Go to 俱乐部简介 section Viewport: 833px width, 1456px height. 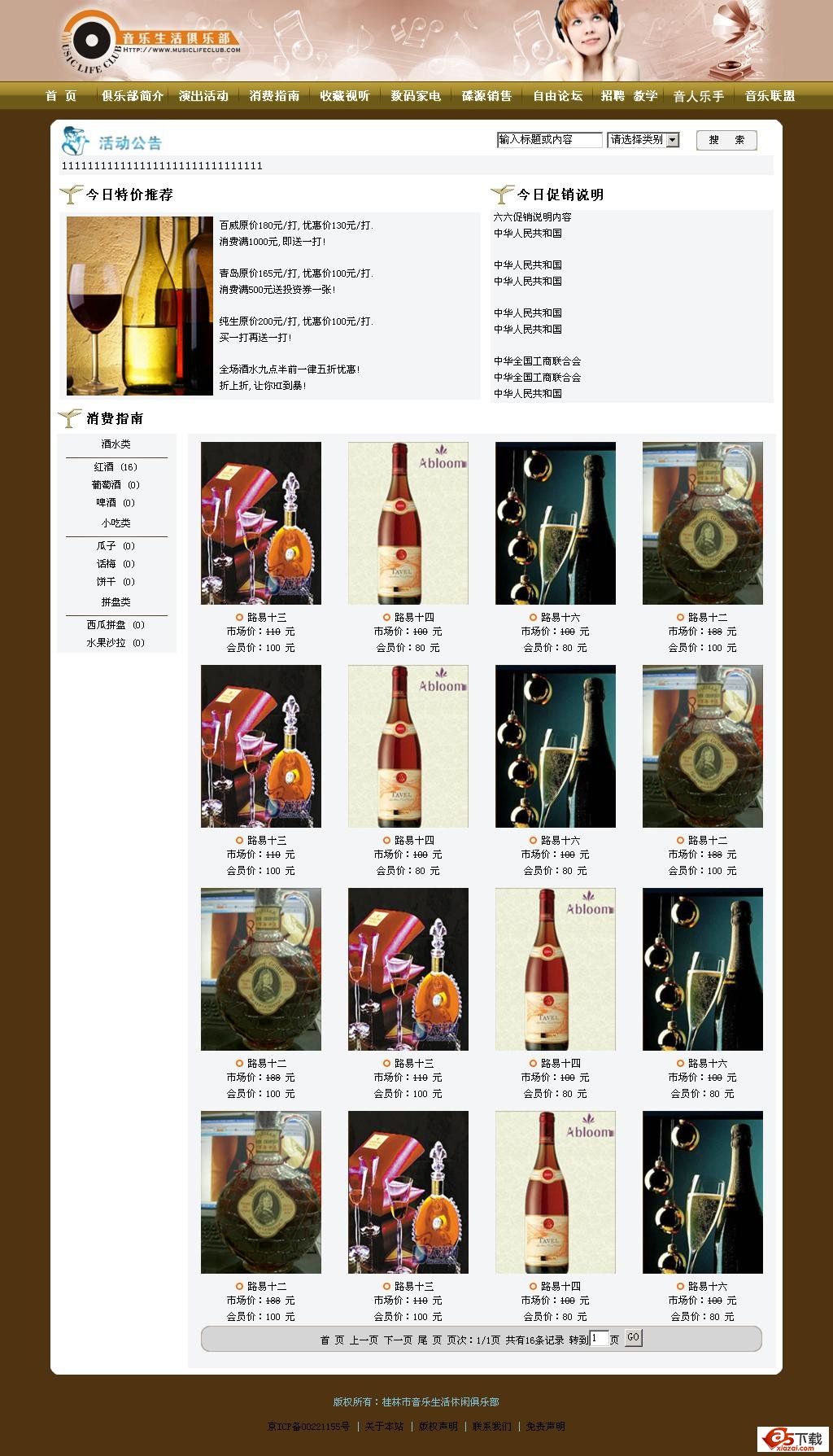[x=132, y=96]
